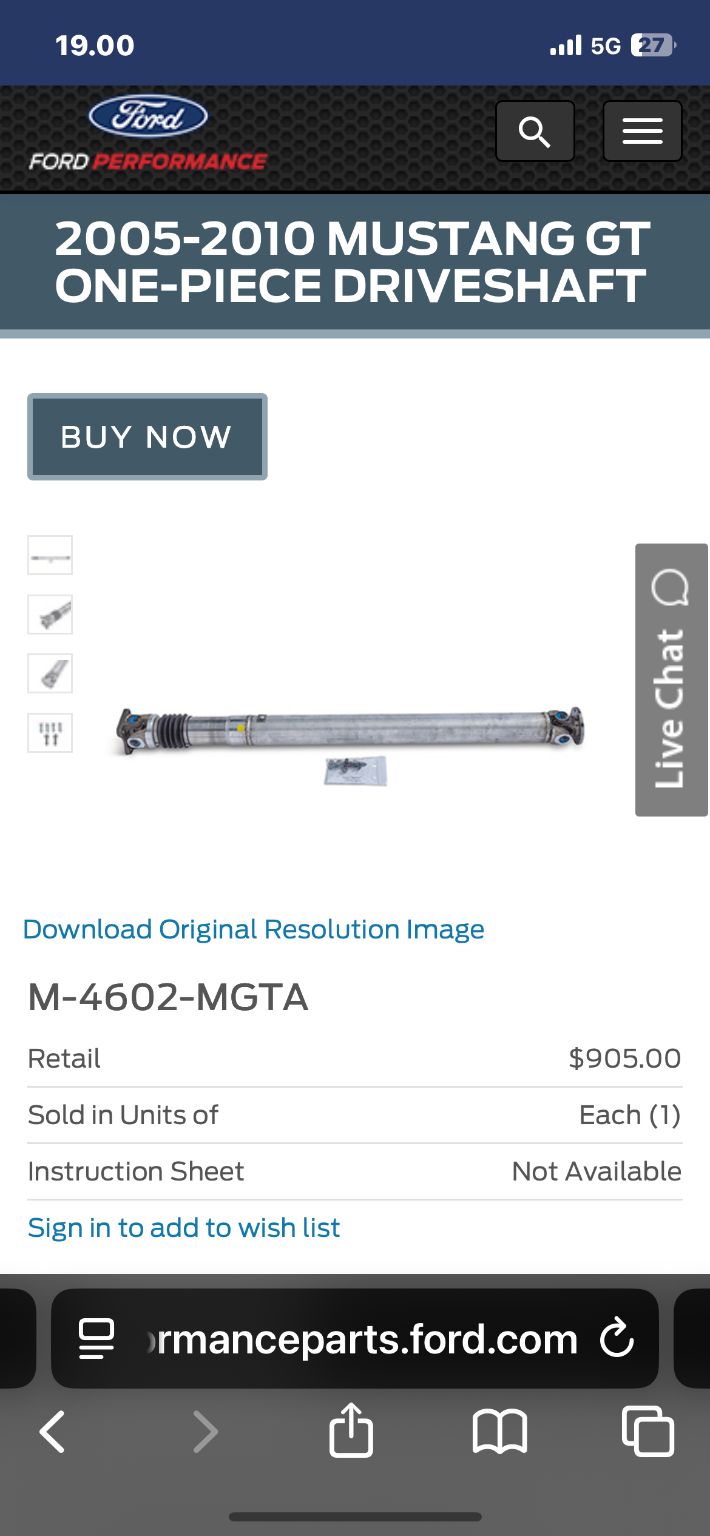The height and width of the screenshot is (1536, 710).
Task: Go back to the previous page
Action: pos(52,1432)
